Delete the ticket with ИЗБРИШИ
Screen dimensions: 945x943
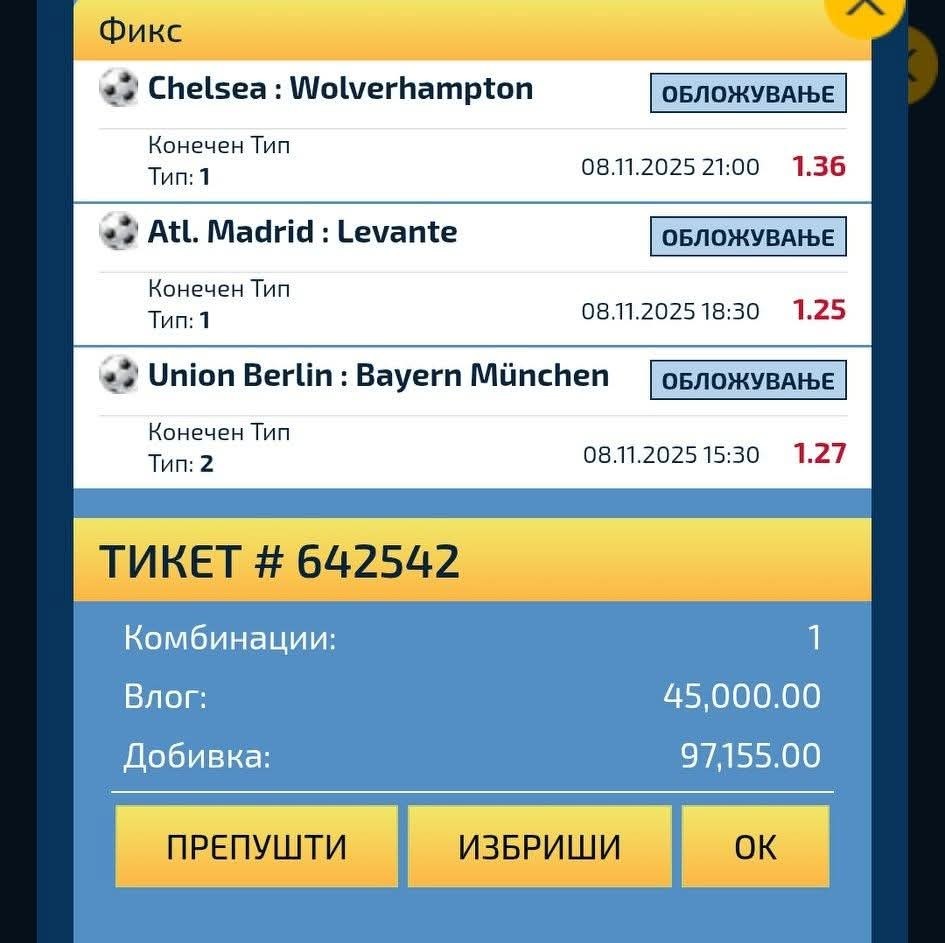(x=539, y=847)
